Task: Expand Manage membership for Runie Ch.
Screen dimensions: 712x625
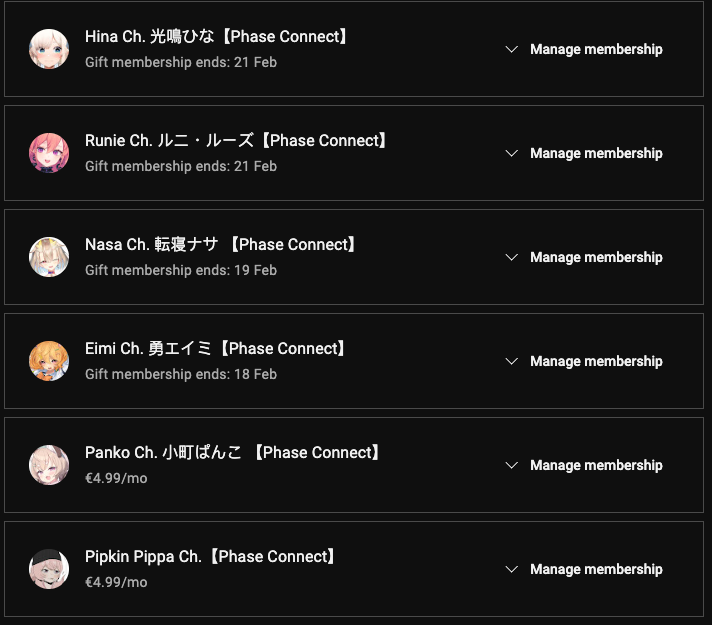Action: click(x=584, y=153)
